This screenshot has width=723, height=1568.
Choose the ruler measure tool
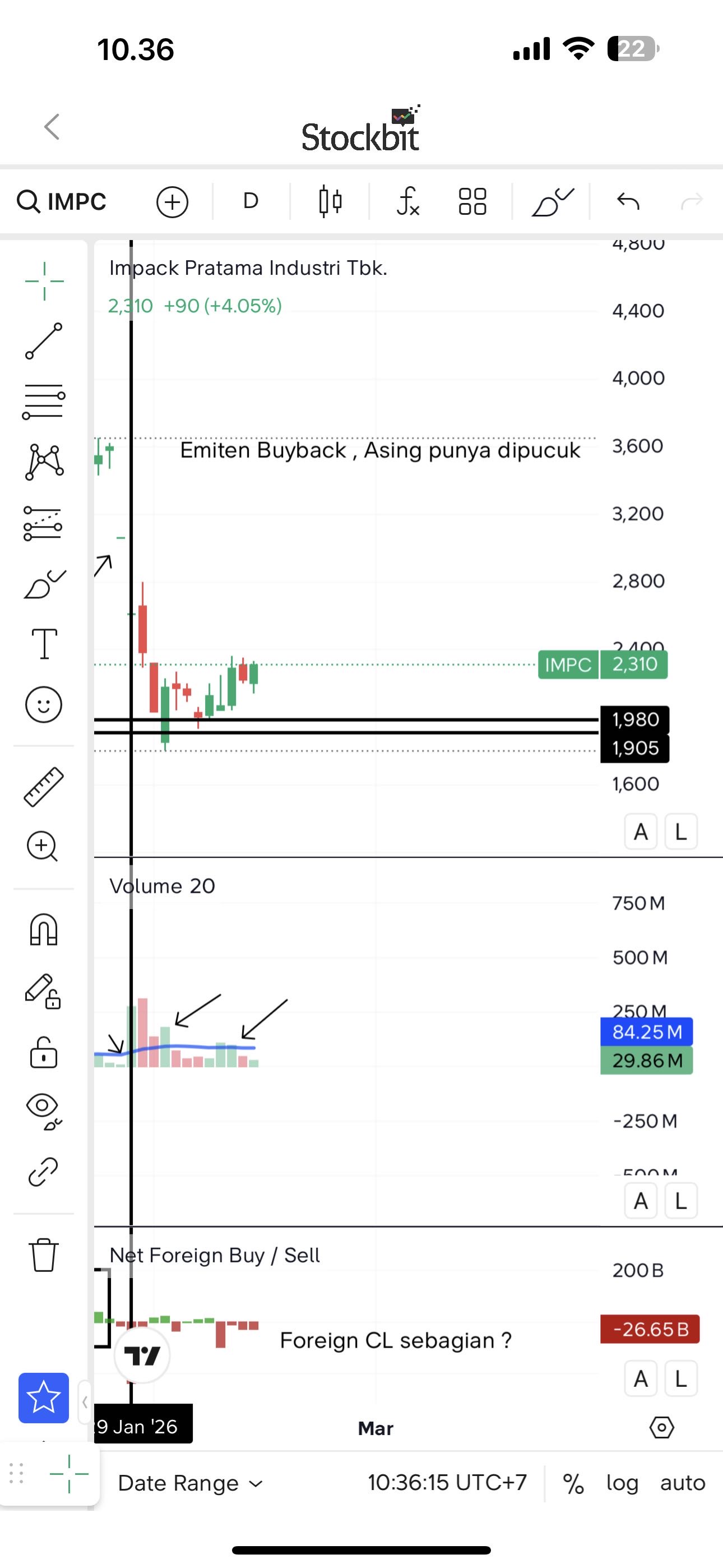(x=44, y=786)
